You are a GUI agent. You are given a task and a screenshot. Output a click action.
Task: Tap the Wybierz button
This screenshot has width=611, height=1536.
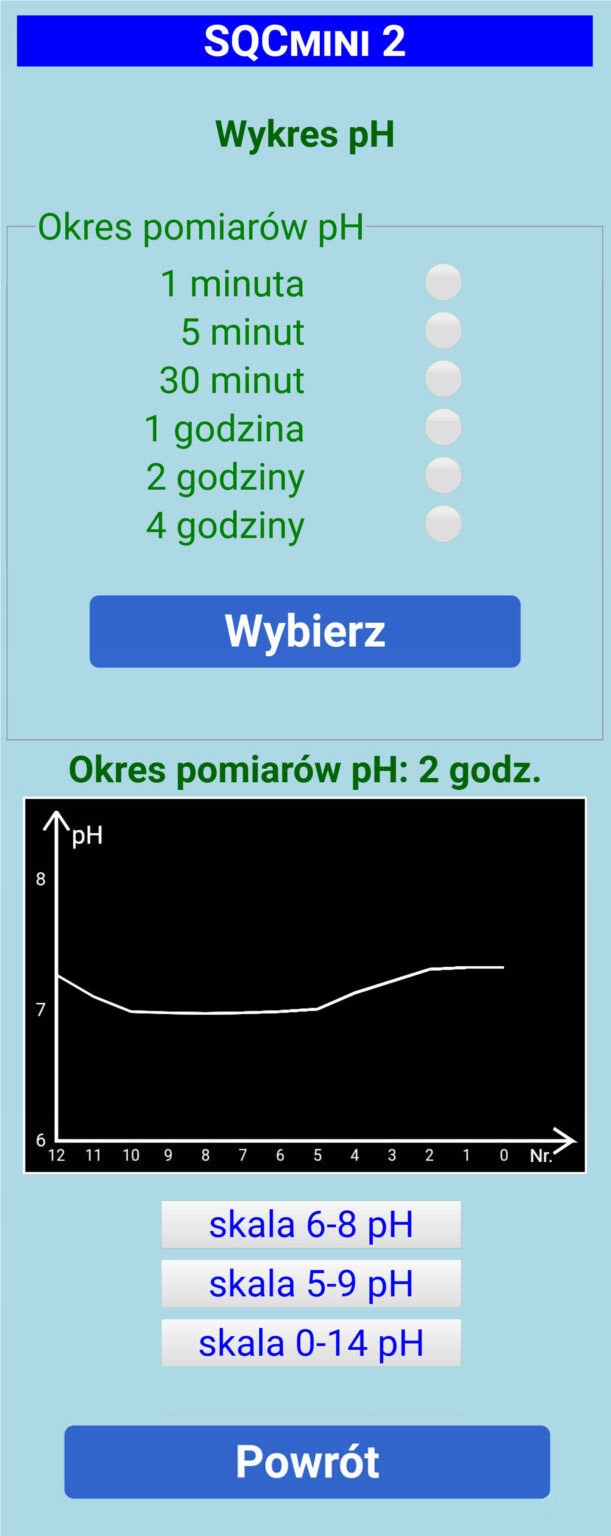(x=305, y=631)
